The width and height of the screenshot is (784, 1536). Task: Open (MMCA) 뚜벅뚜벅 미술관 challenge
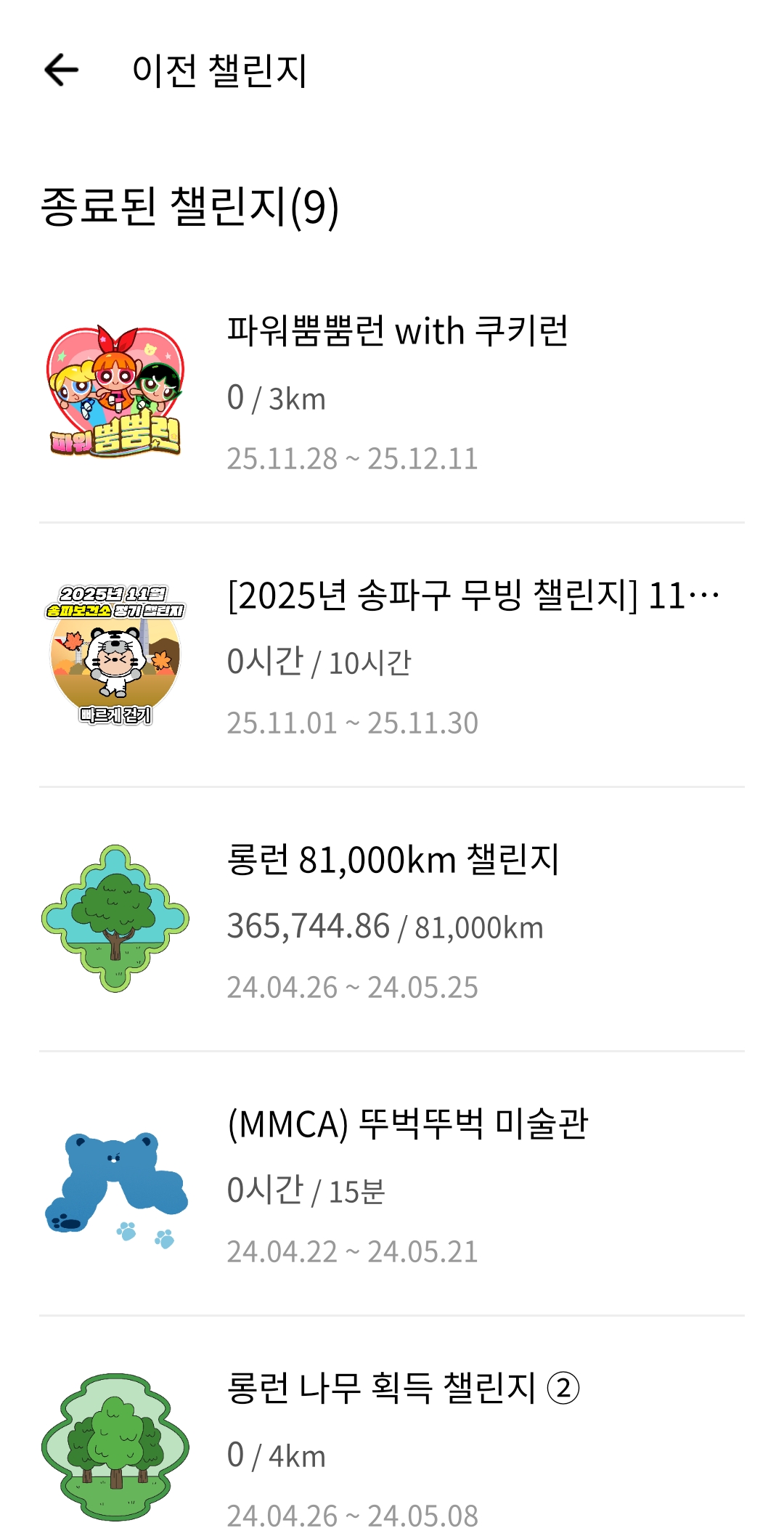click(x=392, y=1184)
